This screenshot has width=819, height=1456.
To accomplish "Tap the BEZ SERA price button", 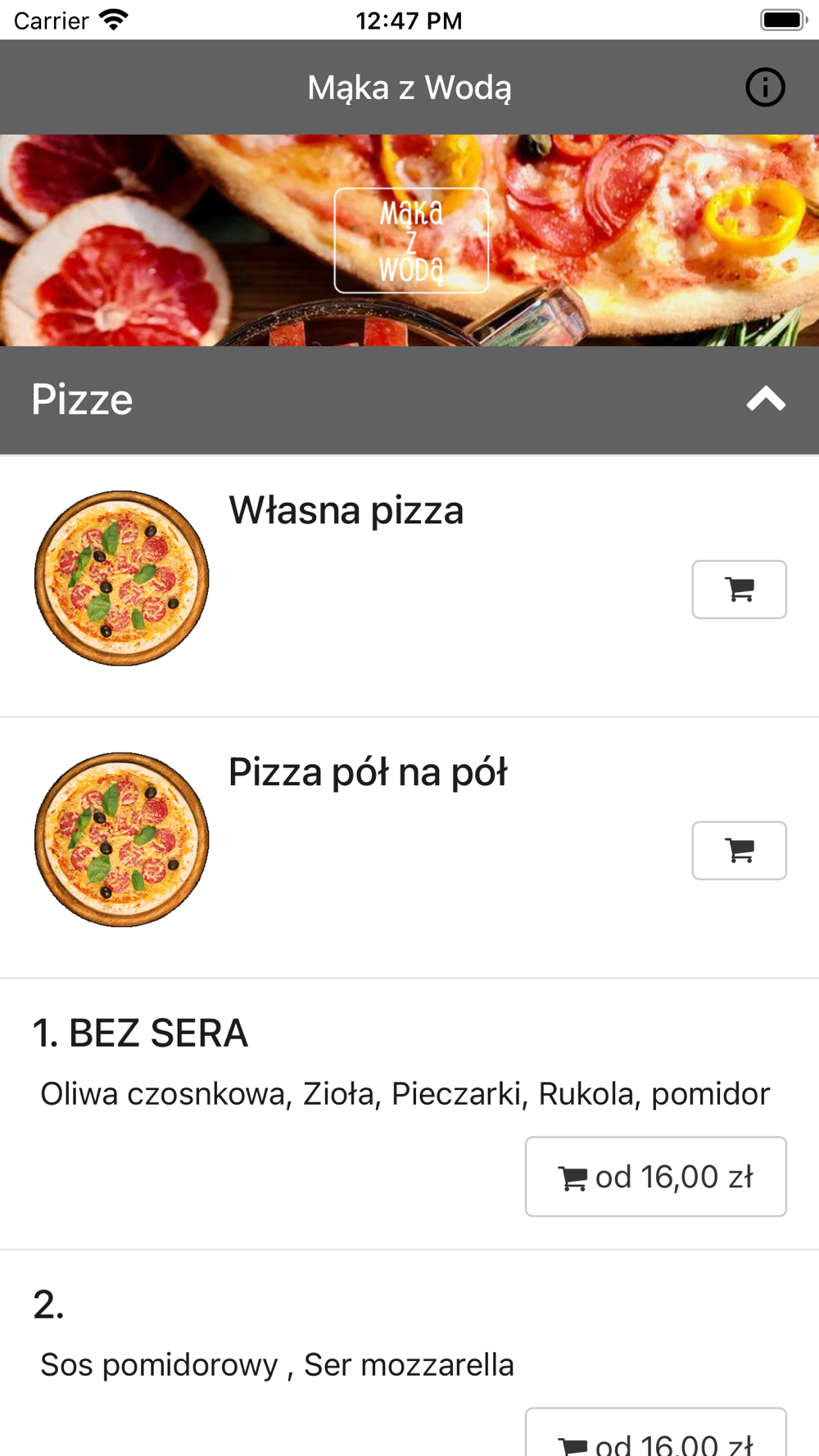I will click(655, 1177).
